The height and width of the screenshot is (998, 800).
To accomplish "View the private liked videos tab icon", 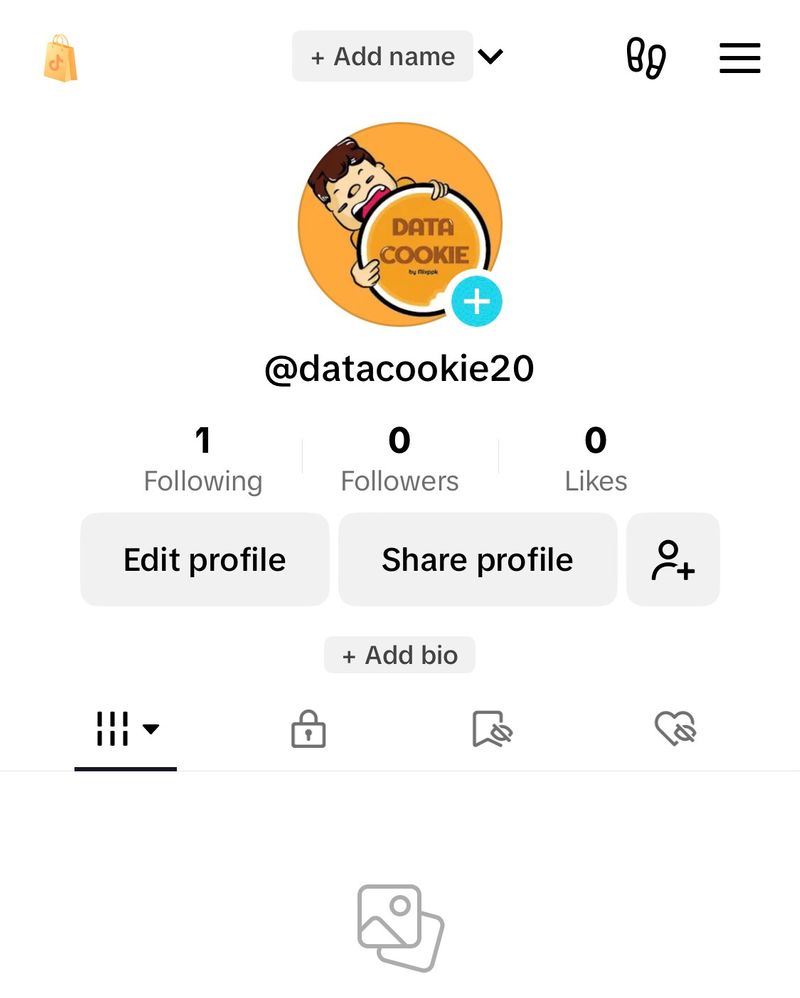I will tap(674, 729).
